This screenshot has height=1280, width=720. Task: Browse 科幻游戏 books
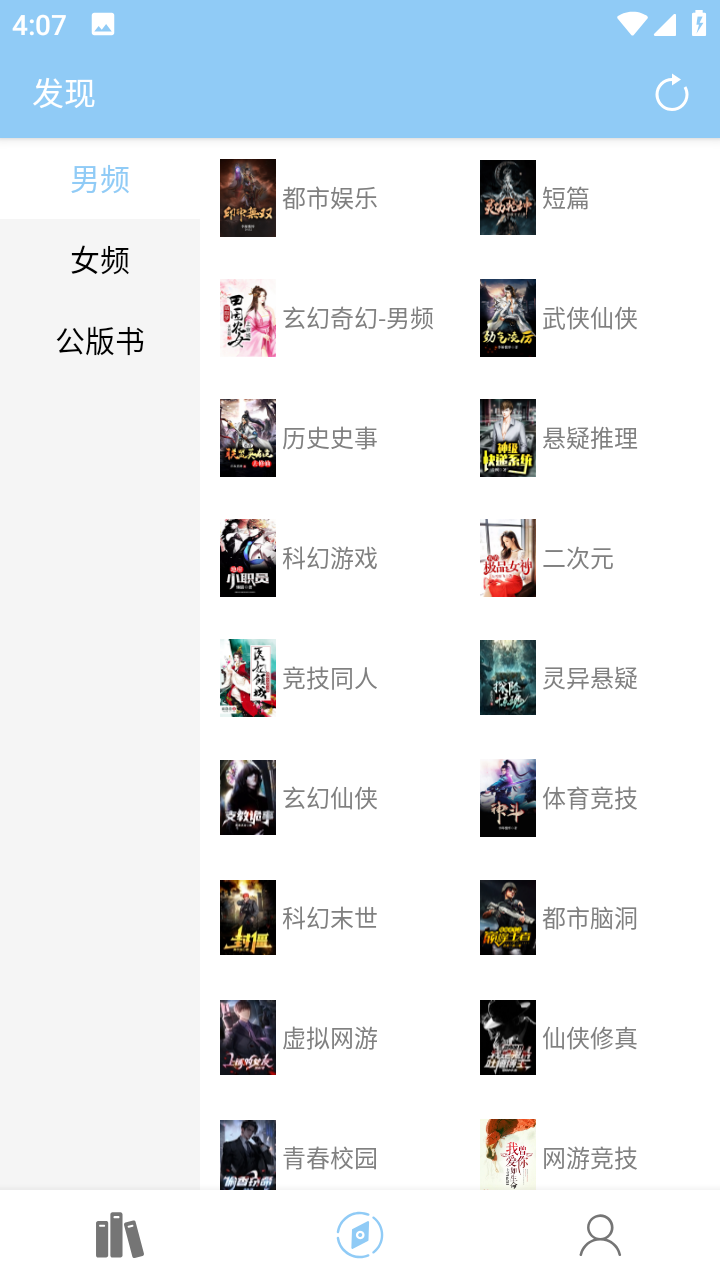(x=329, y=558)
